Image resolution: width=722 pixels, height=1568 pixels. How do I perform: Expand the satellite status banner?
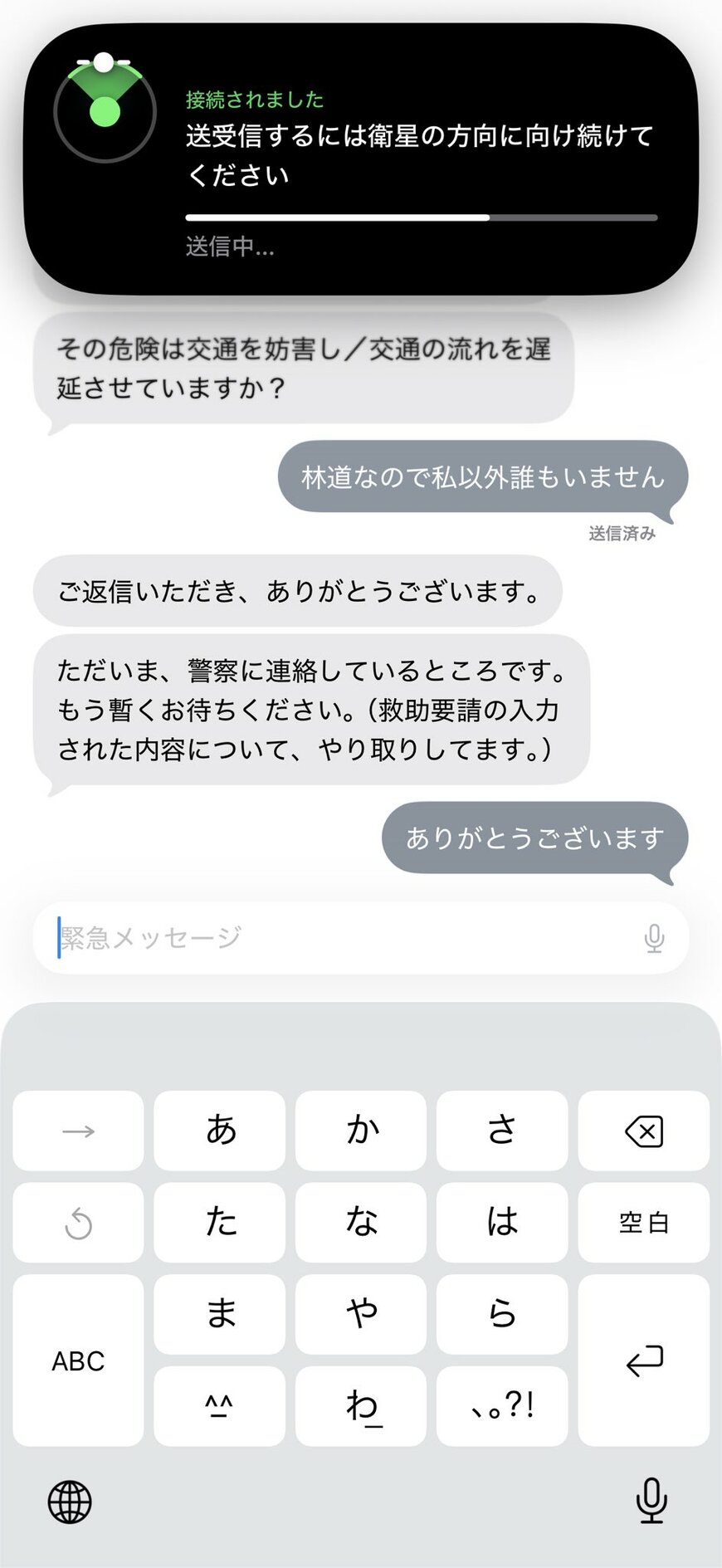pyautogui.click(x=361, y=158)
